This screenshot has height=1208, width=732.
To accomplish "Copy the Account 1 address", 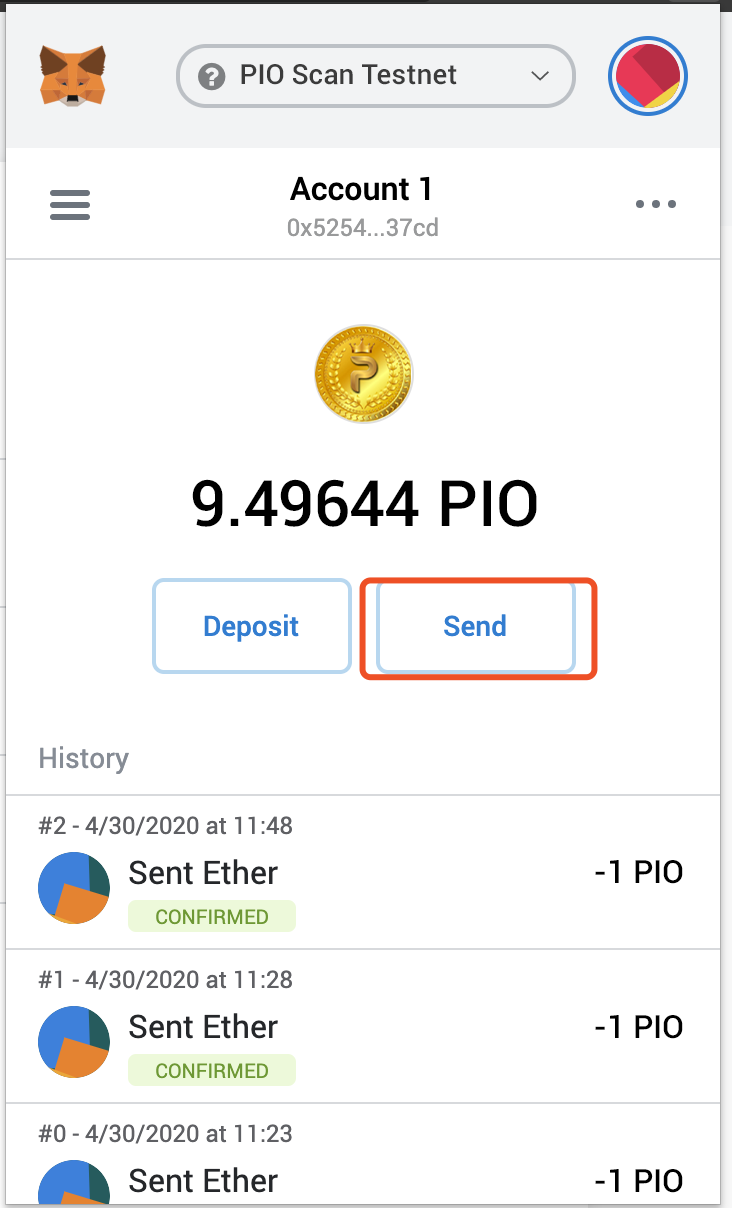I will coord(363,228).
